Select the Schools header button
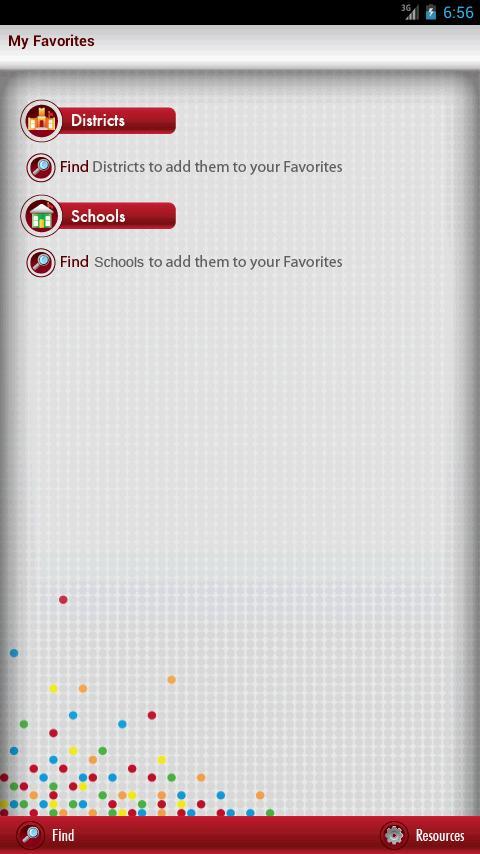 click(98, 216)
